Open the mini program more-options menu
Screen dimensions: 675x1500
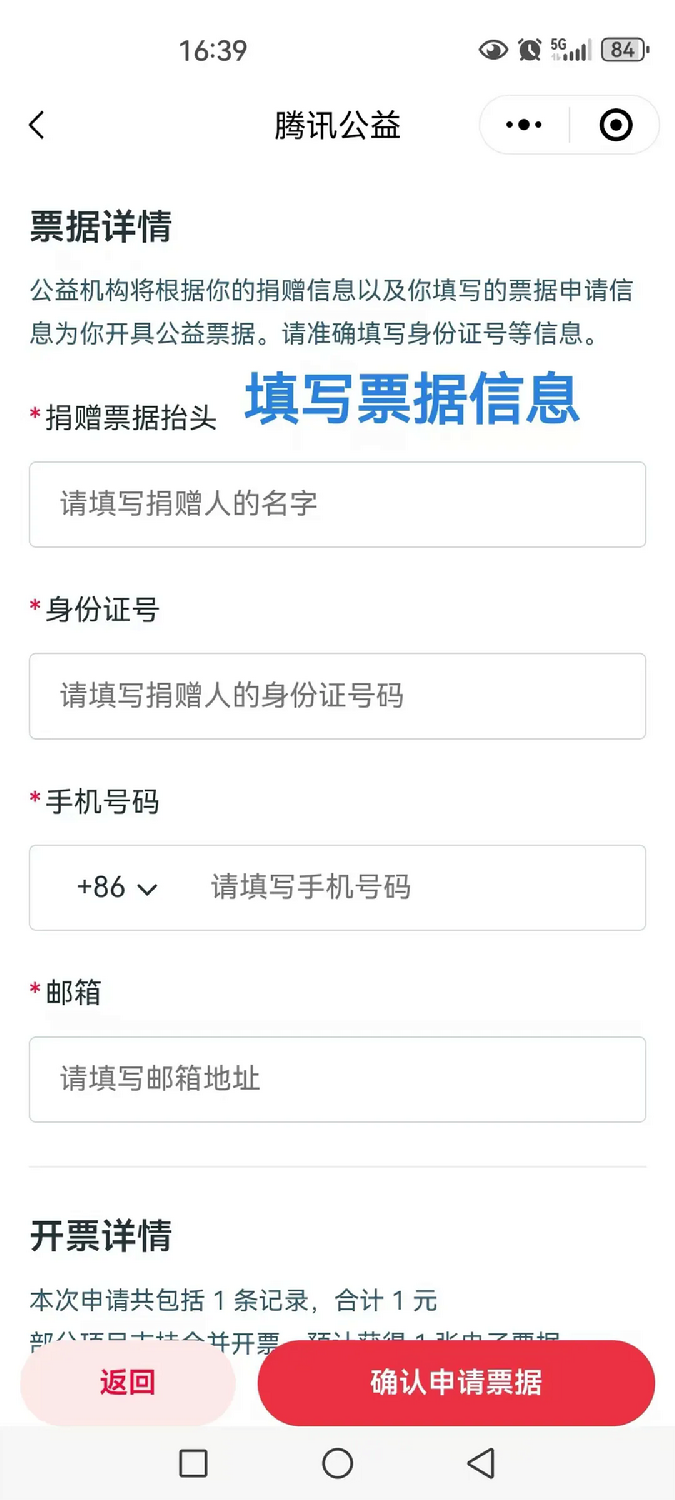(x=524, y=125)
